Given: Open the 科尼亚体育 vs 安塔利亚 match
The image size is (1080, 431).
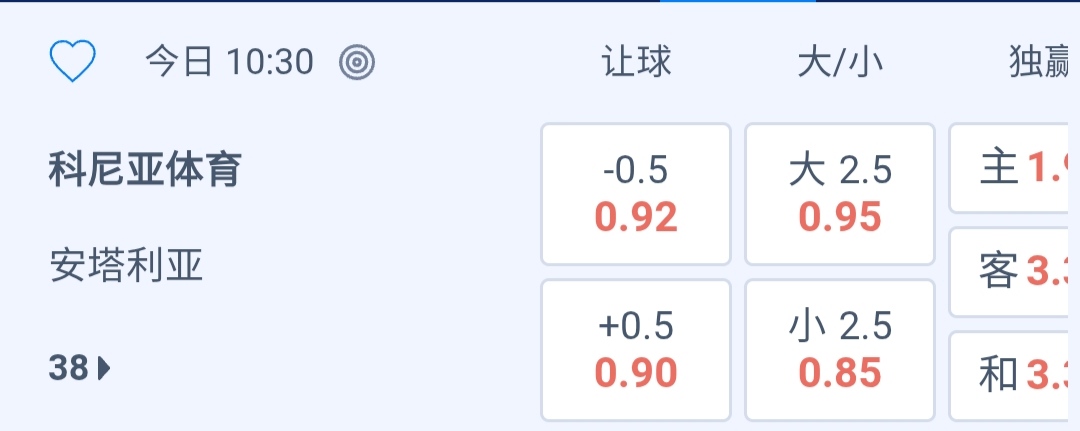Looking at the screenshot, I should 145,171.
